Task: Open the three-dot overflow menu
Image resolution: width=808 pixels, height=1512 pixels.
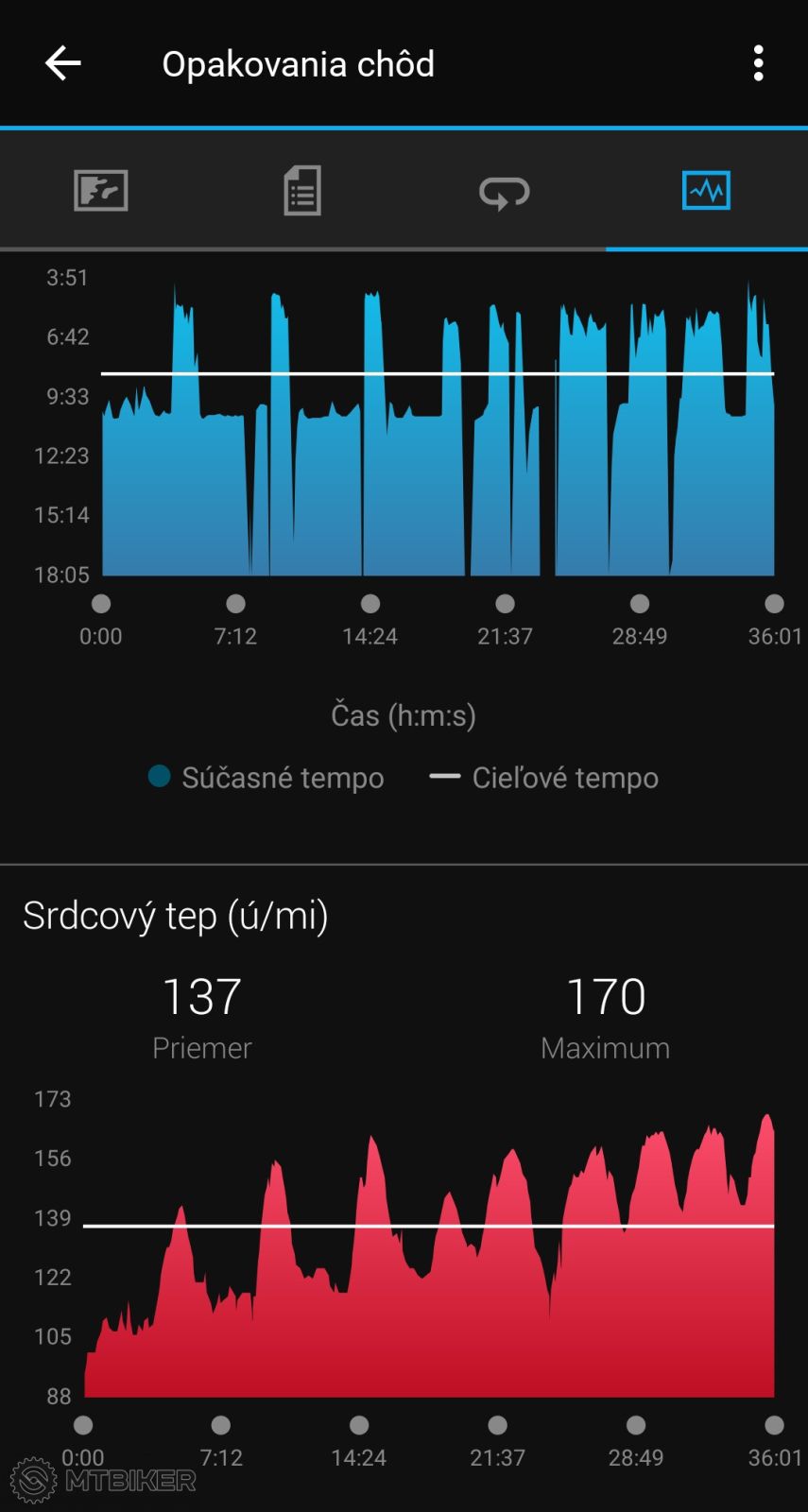Action: [x=758, y=64]
